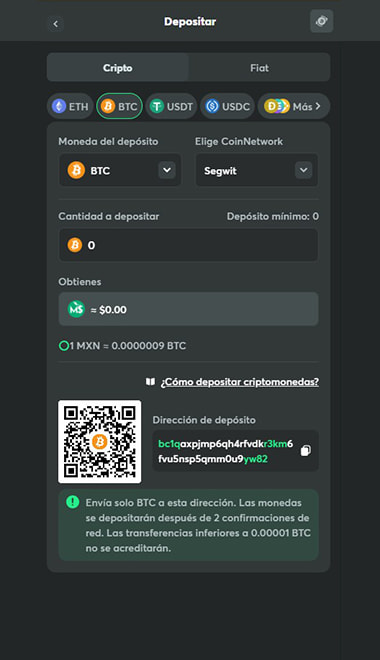Switch to the Fiat tab
380x660 pixels.
pos(259,67)
